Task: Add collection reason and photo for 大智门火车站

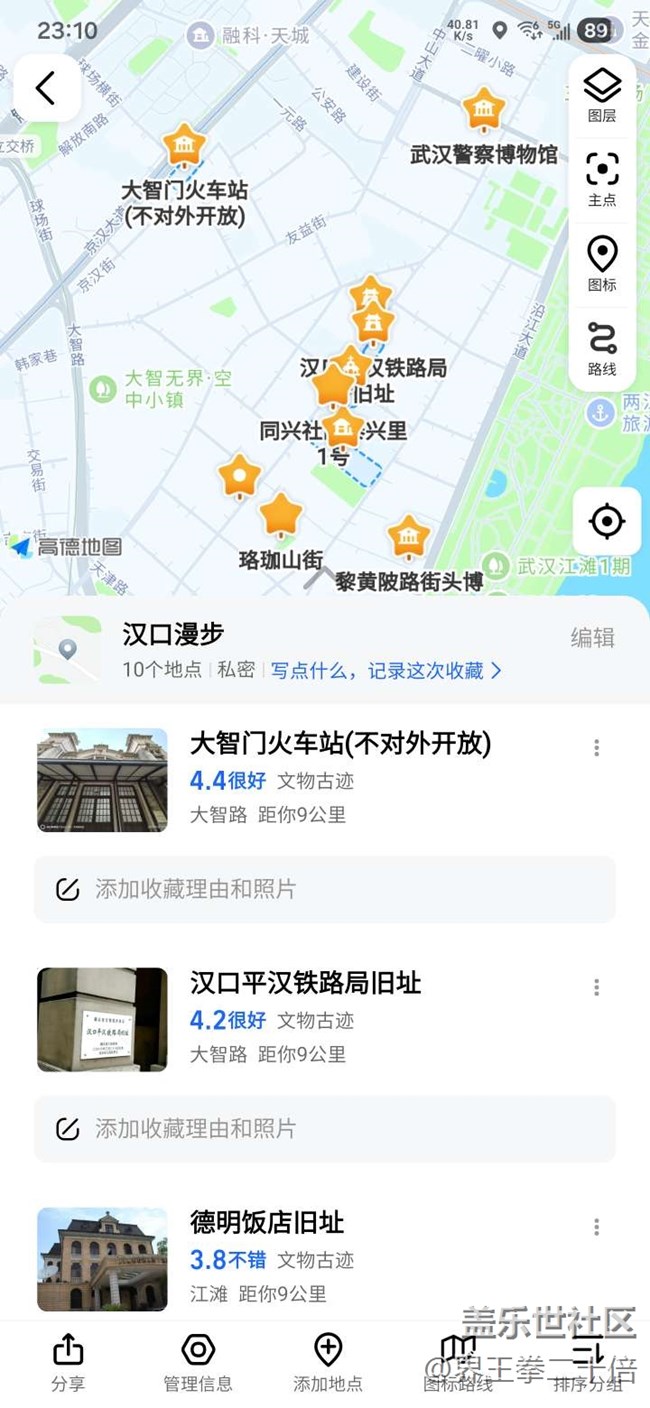Action: coord(324,889)
